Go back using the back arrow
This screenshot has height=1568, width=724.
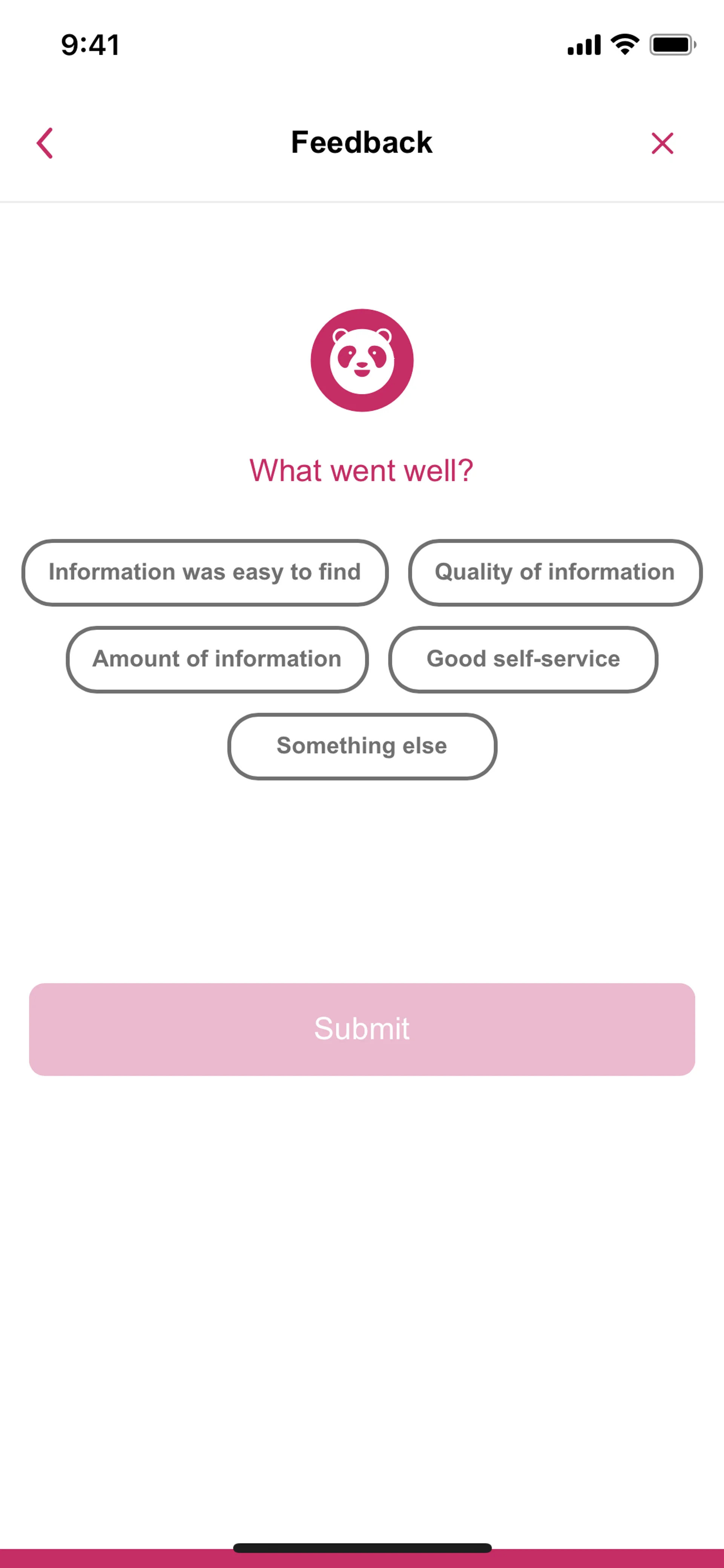[x=45, y=143]
